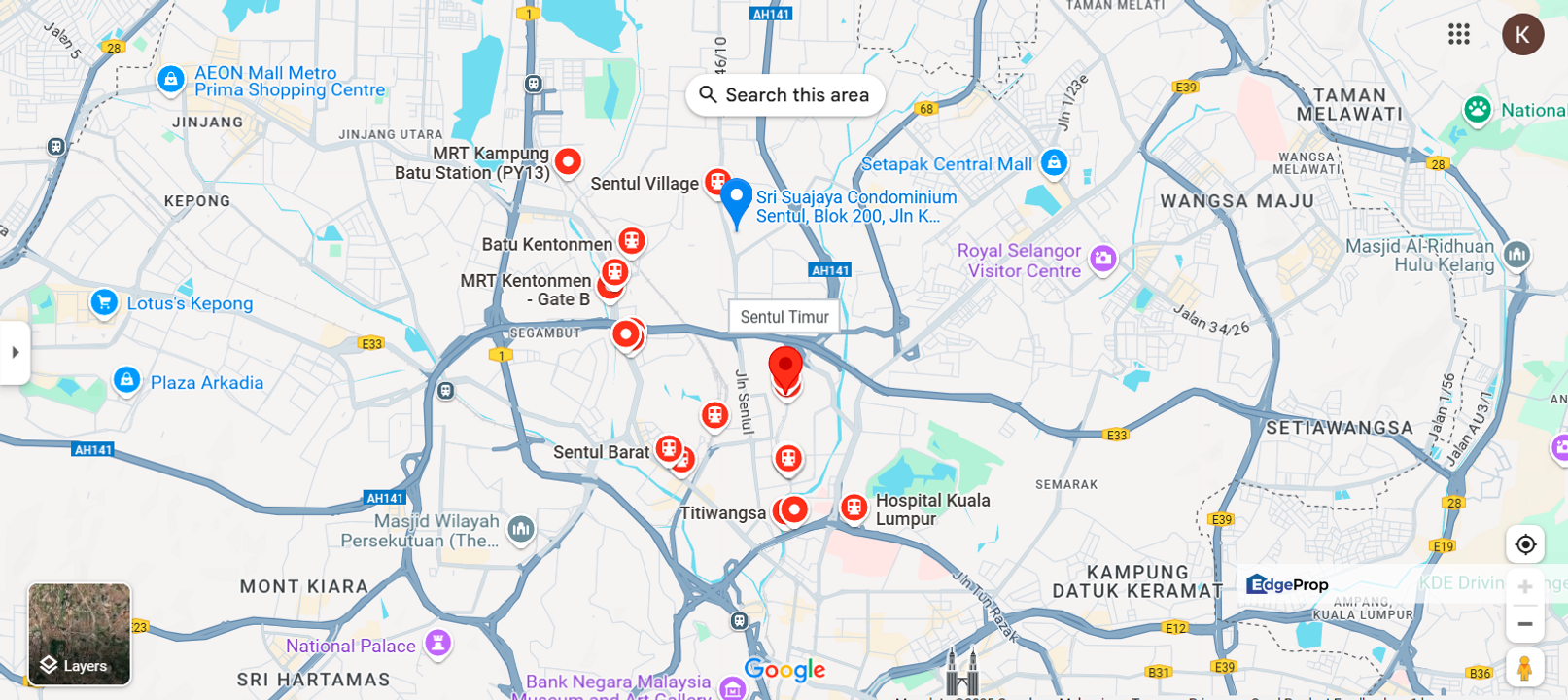Select MRT Kampung Batu Station marker

pos(568,161)
